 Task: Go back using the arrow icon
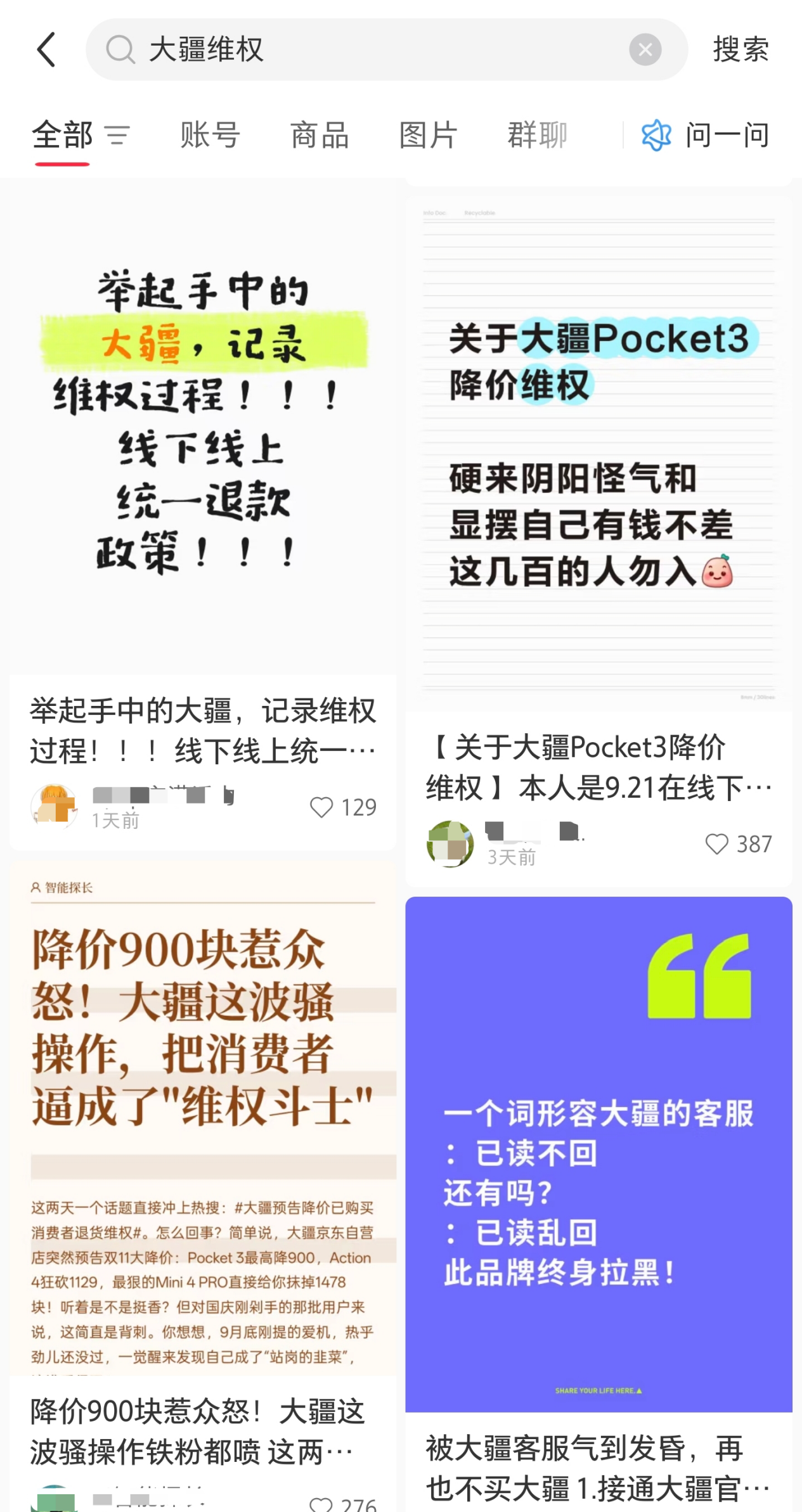(46, 49)
